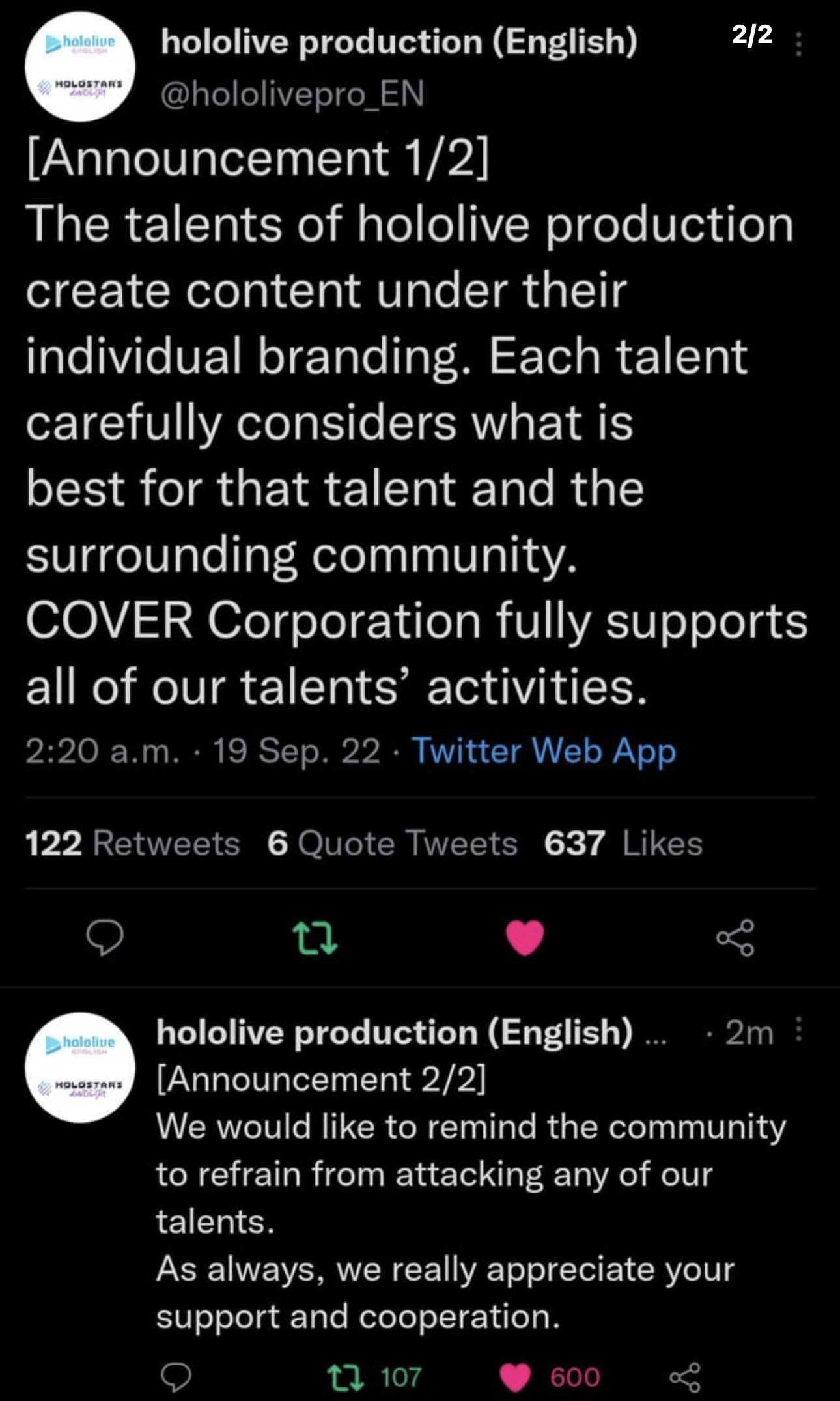Screen dimensions: 840x1401
Task: Tap the Twitter Web App source link
Action: [x=544, y=751]
